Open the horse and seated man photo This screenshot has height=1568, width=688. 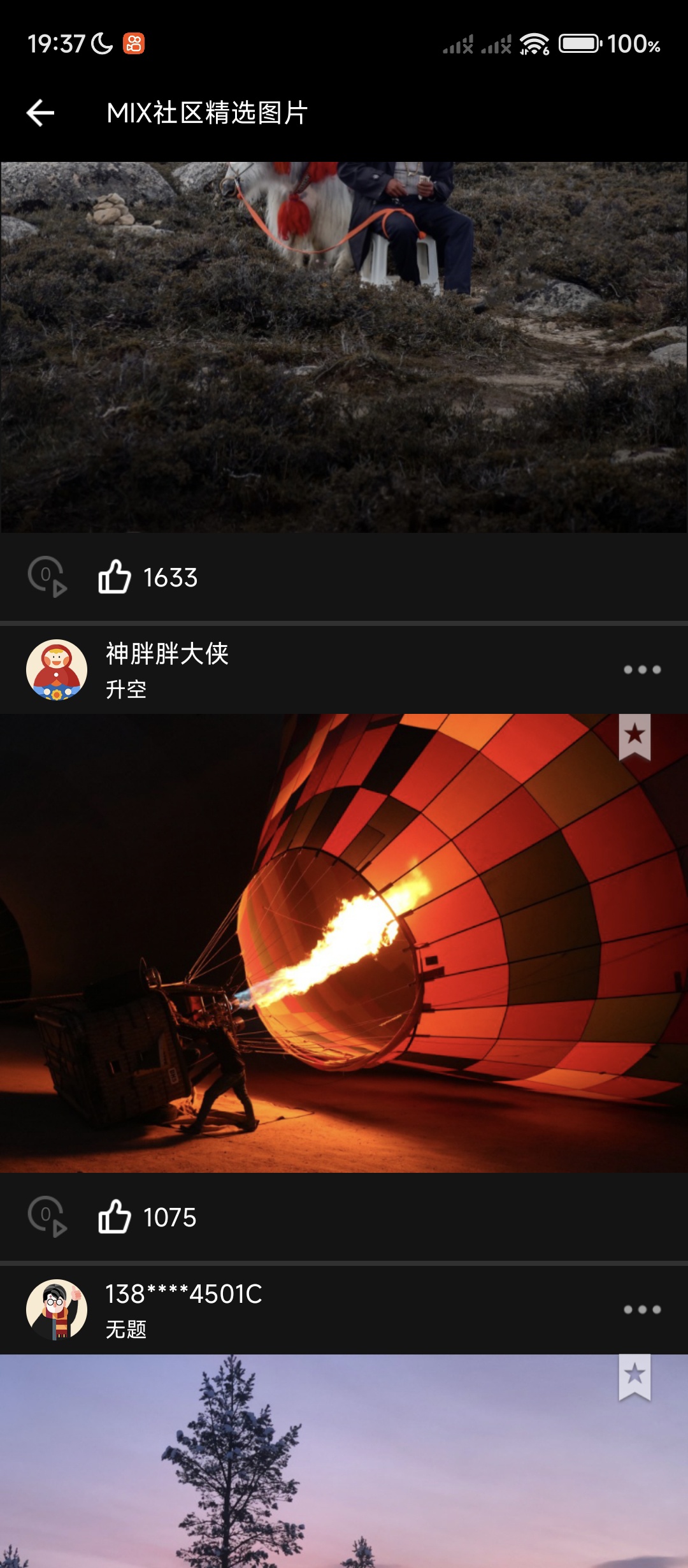tap(344, 347)
